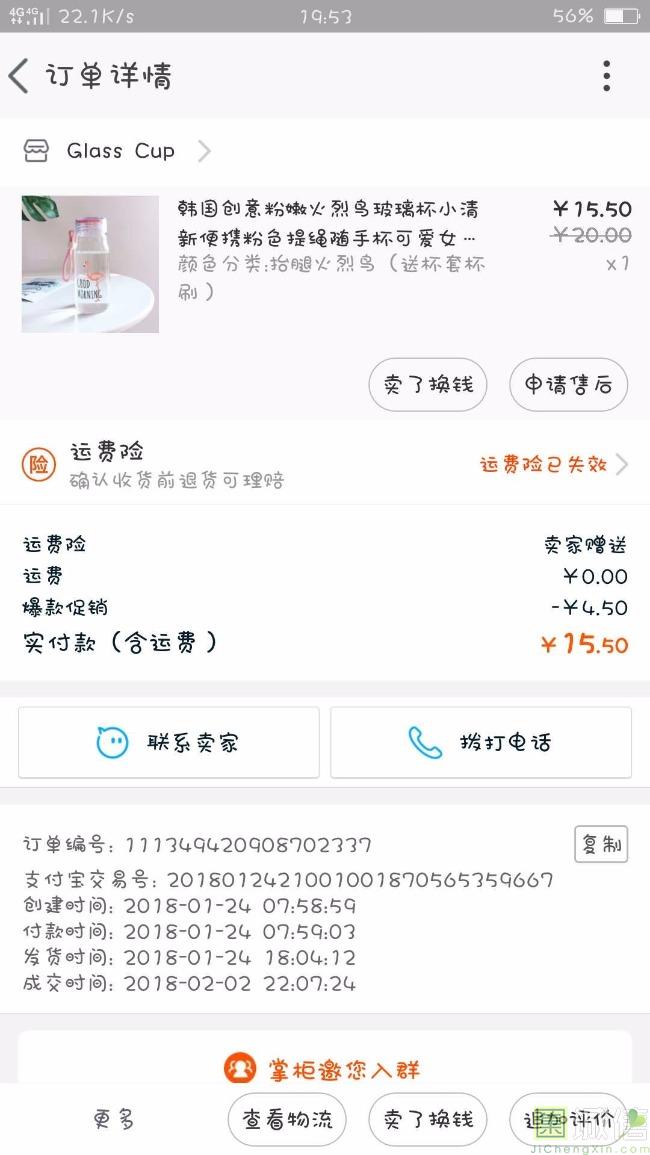
Task: Join the group via 掌柜邀您入群
Action: coord(324,1069)
